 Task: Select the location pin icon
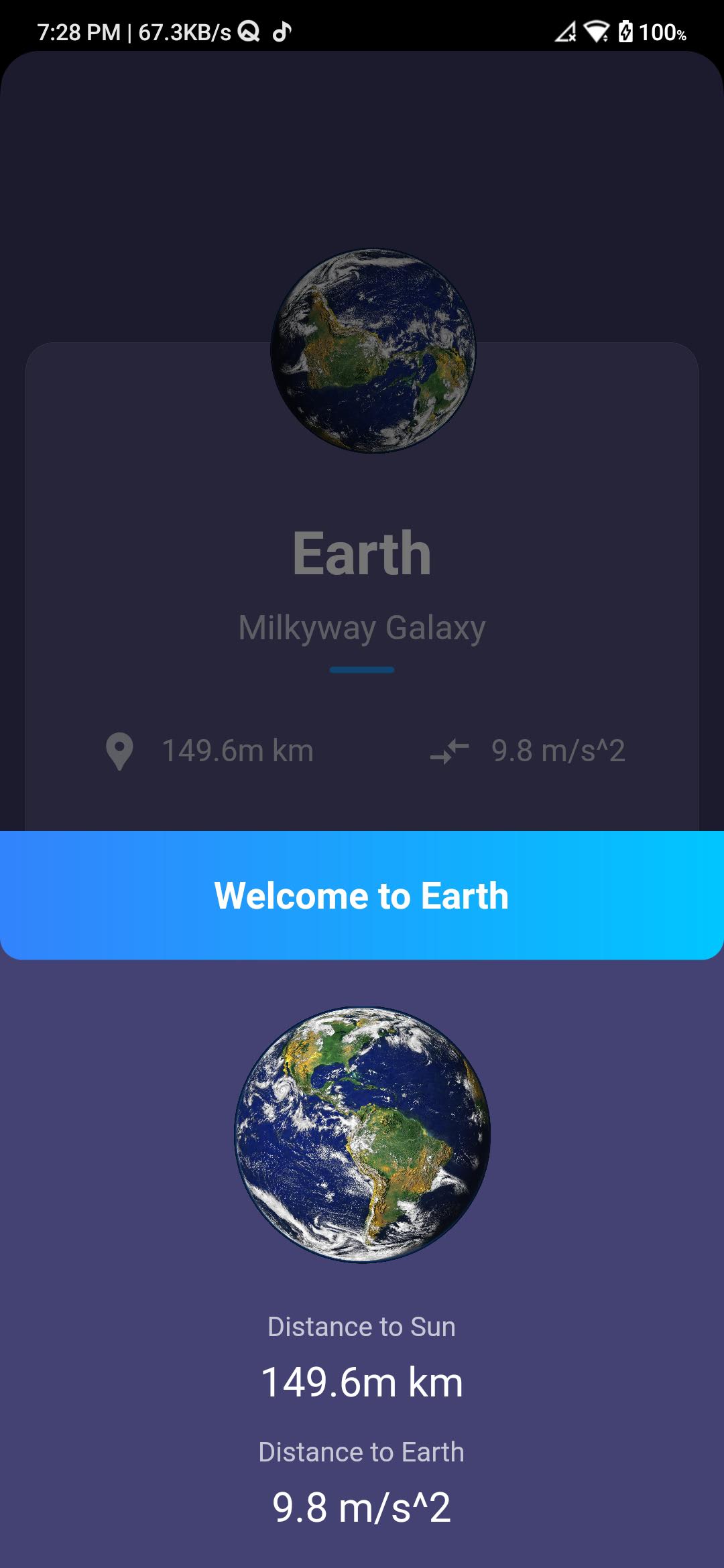121,752
